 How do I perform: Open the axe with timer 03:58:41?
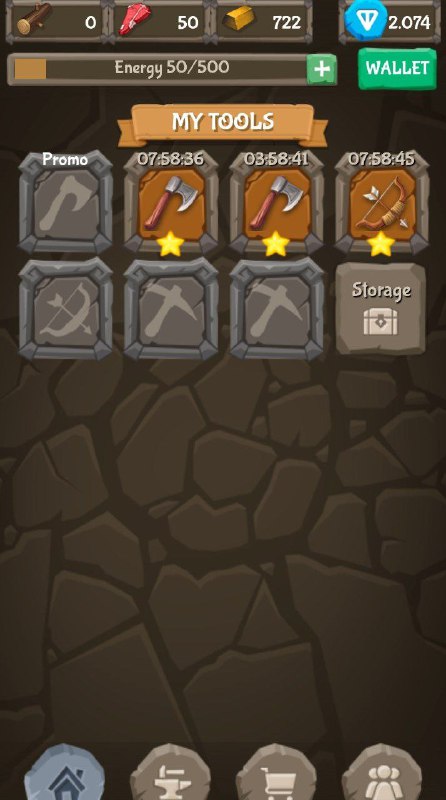point(276,204)
